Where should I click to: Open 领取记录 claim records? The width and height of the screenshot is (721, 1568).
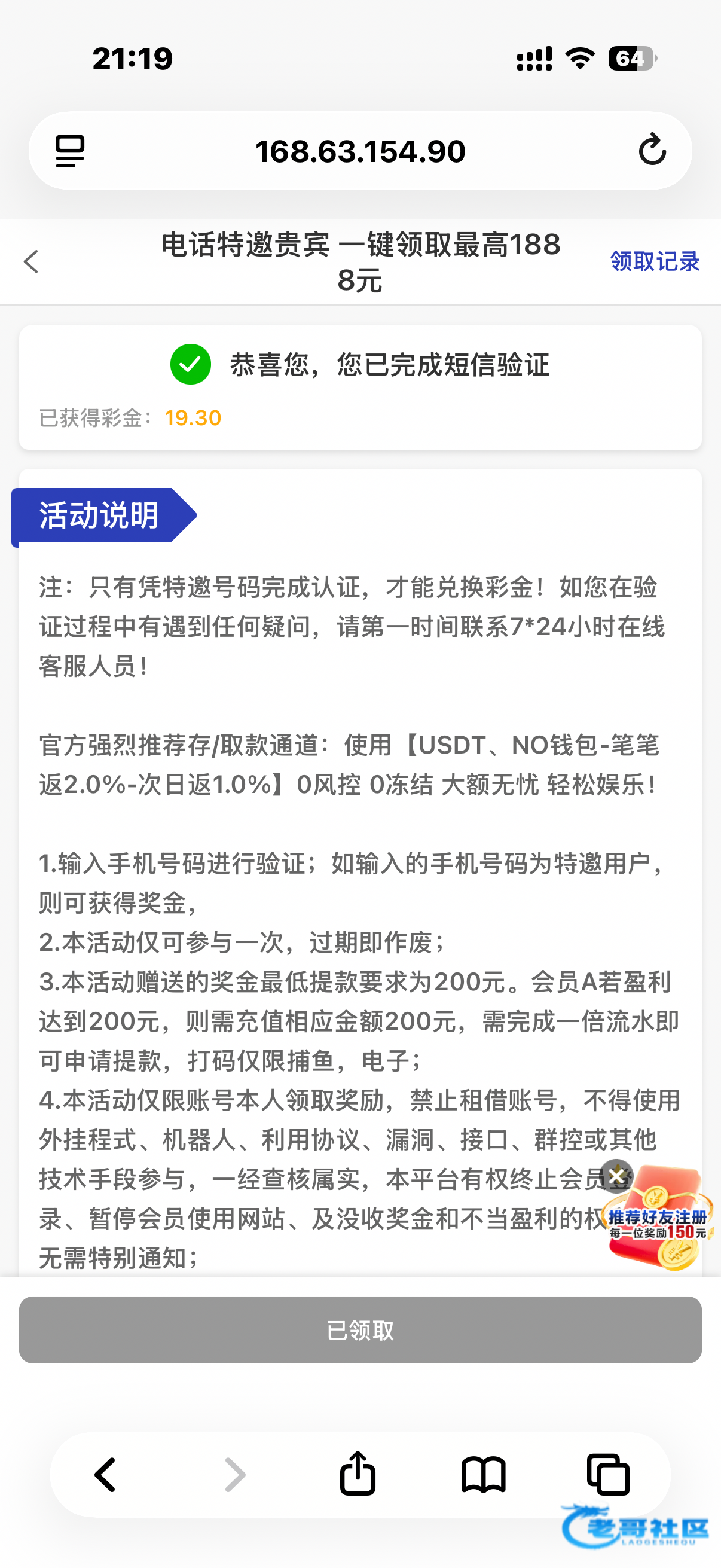[x=655, y=262]
